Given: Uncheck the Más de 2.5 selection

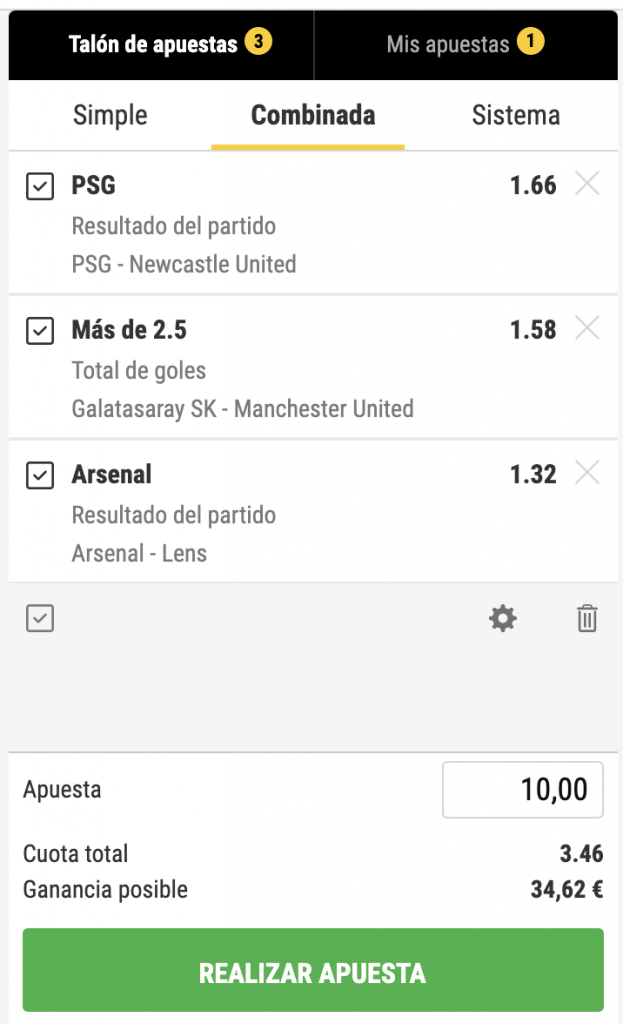Looking at the screenshot, I should coord(39,331).
